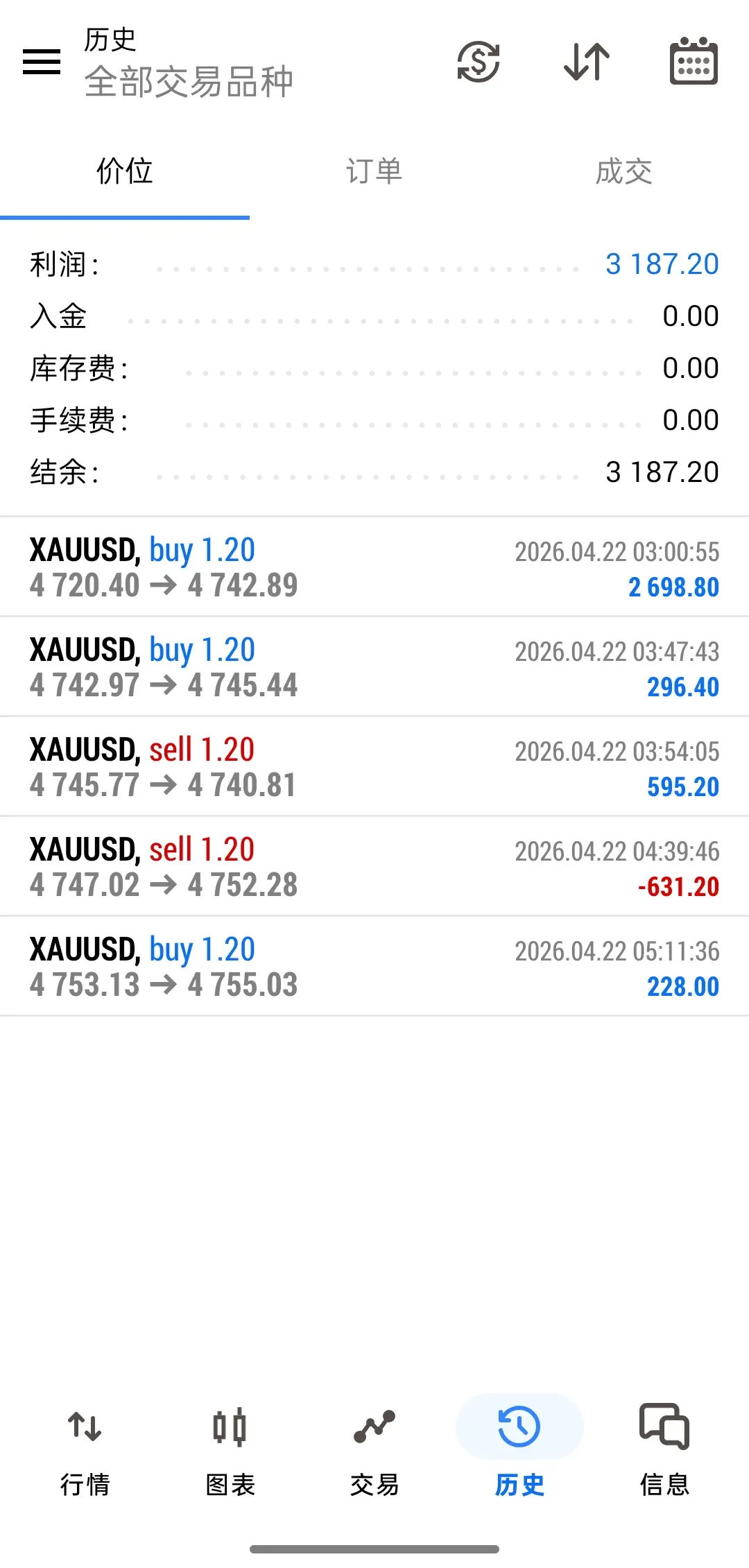The width and height of the screenshot is (749, 1568).
Task: Go to the 行情 quotes tab
Action: tap(85, 1449)
